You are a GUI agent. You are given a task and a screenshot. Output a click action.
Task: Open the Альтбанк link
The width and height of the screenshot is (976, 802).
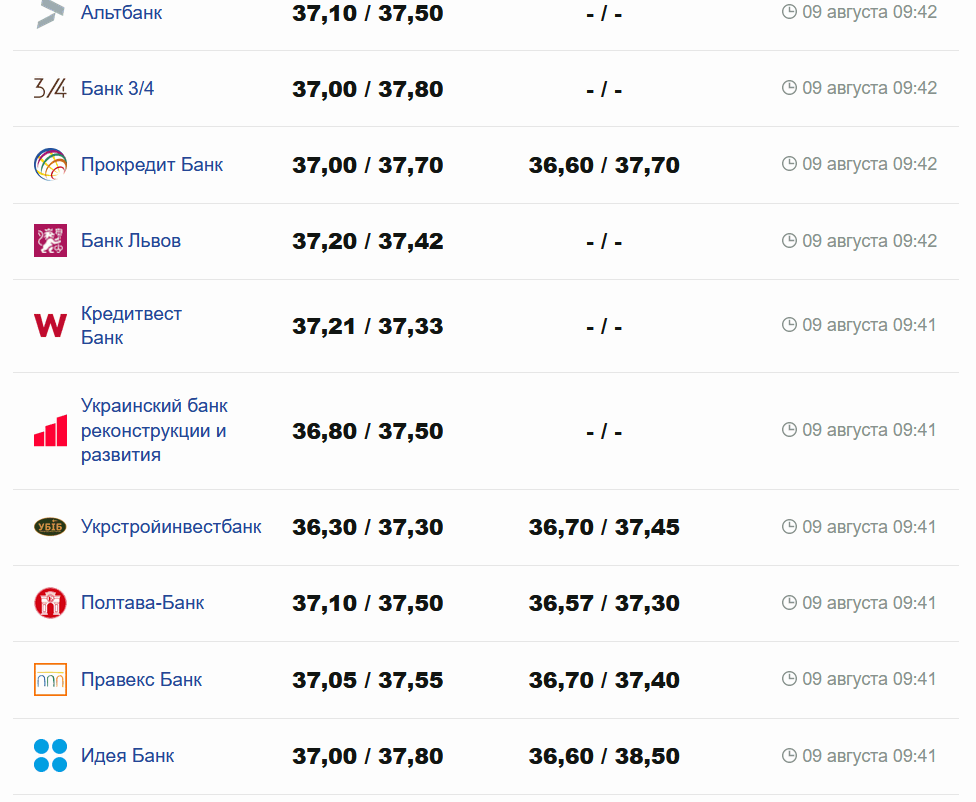tap(121, 13)
